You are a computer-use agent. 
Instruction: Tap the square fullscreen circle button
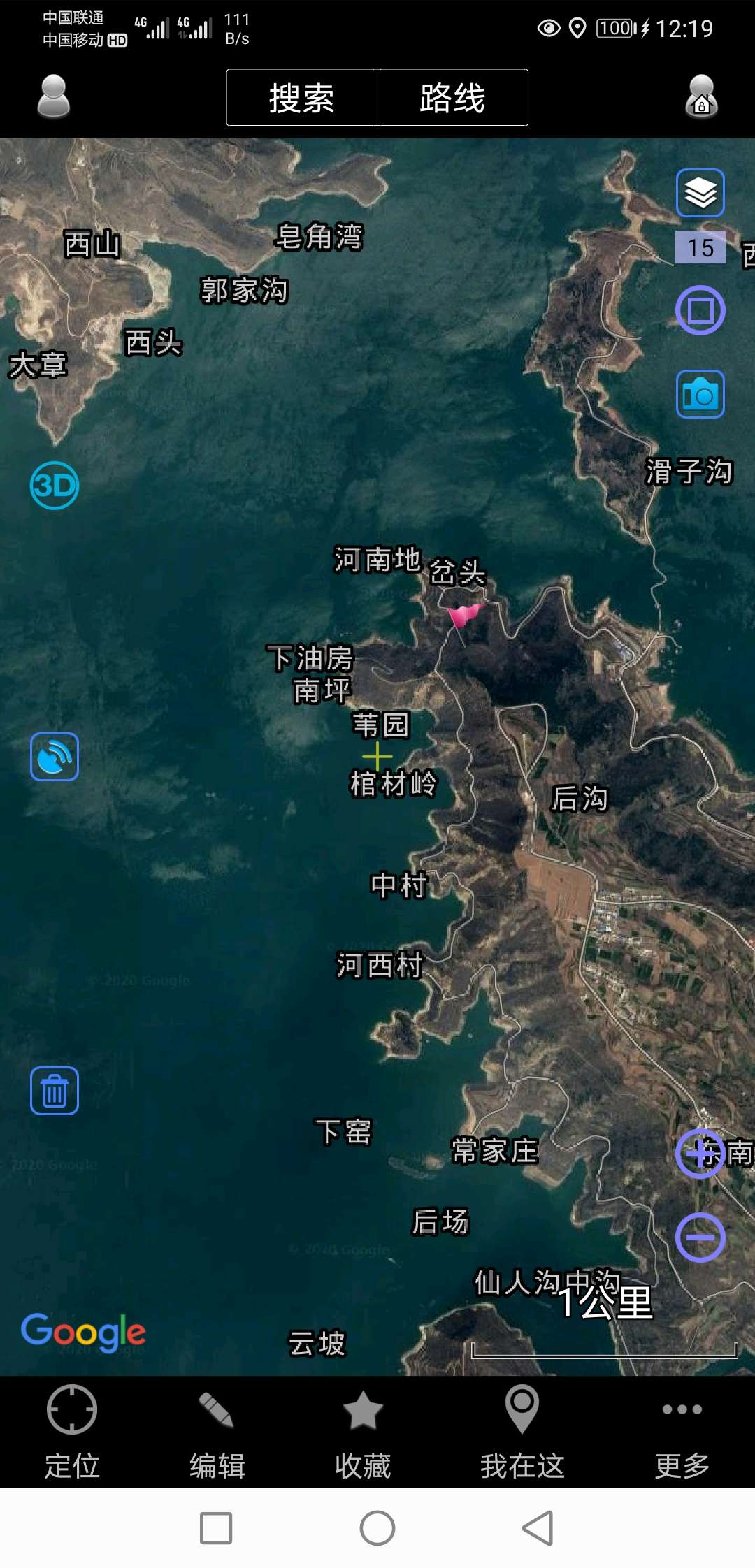point(700,310)
